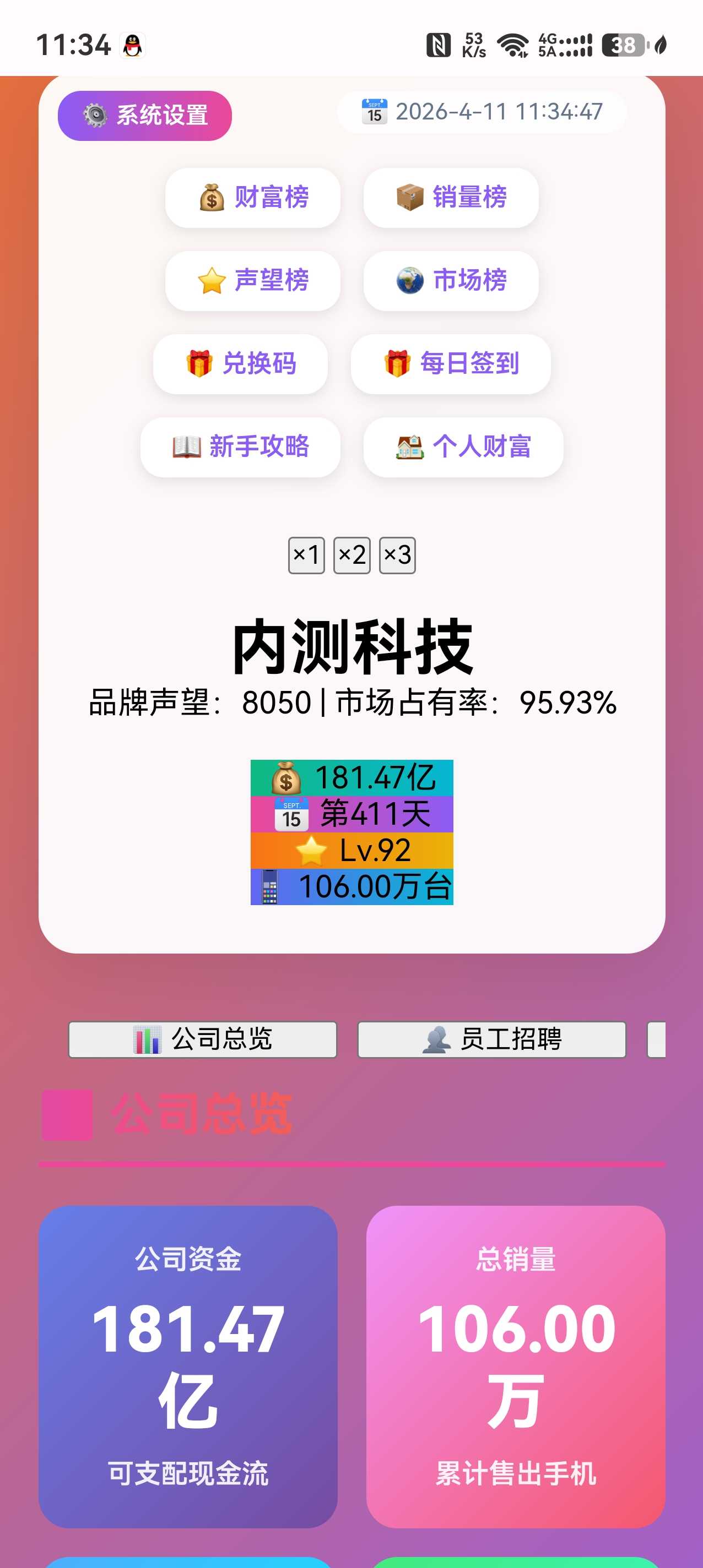Open the 市场榜 market ranking

click(451, 281)
